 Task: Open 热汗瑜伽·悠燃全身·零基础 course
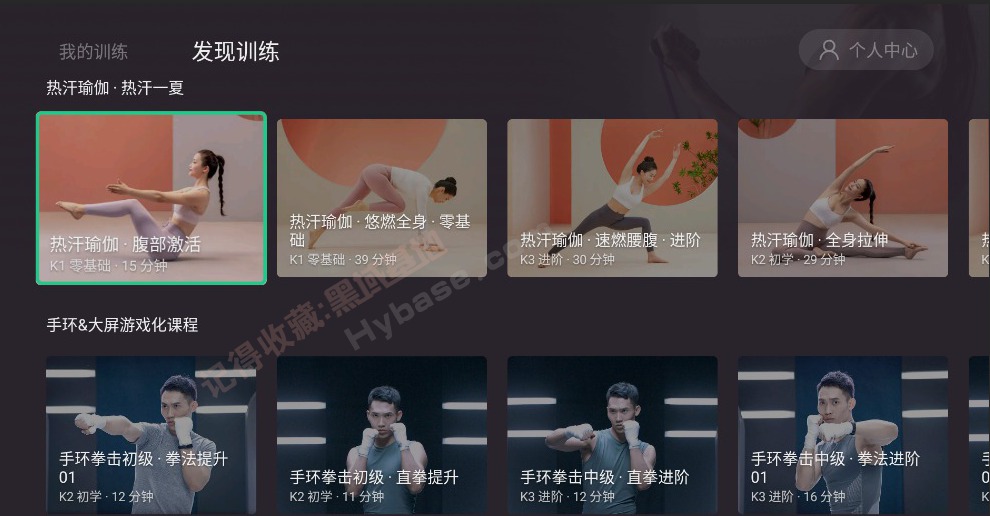point(382,198)
